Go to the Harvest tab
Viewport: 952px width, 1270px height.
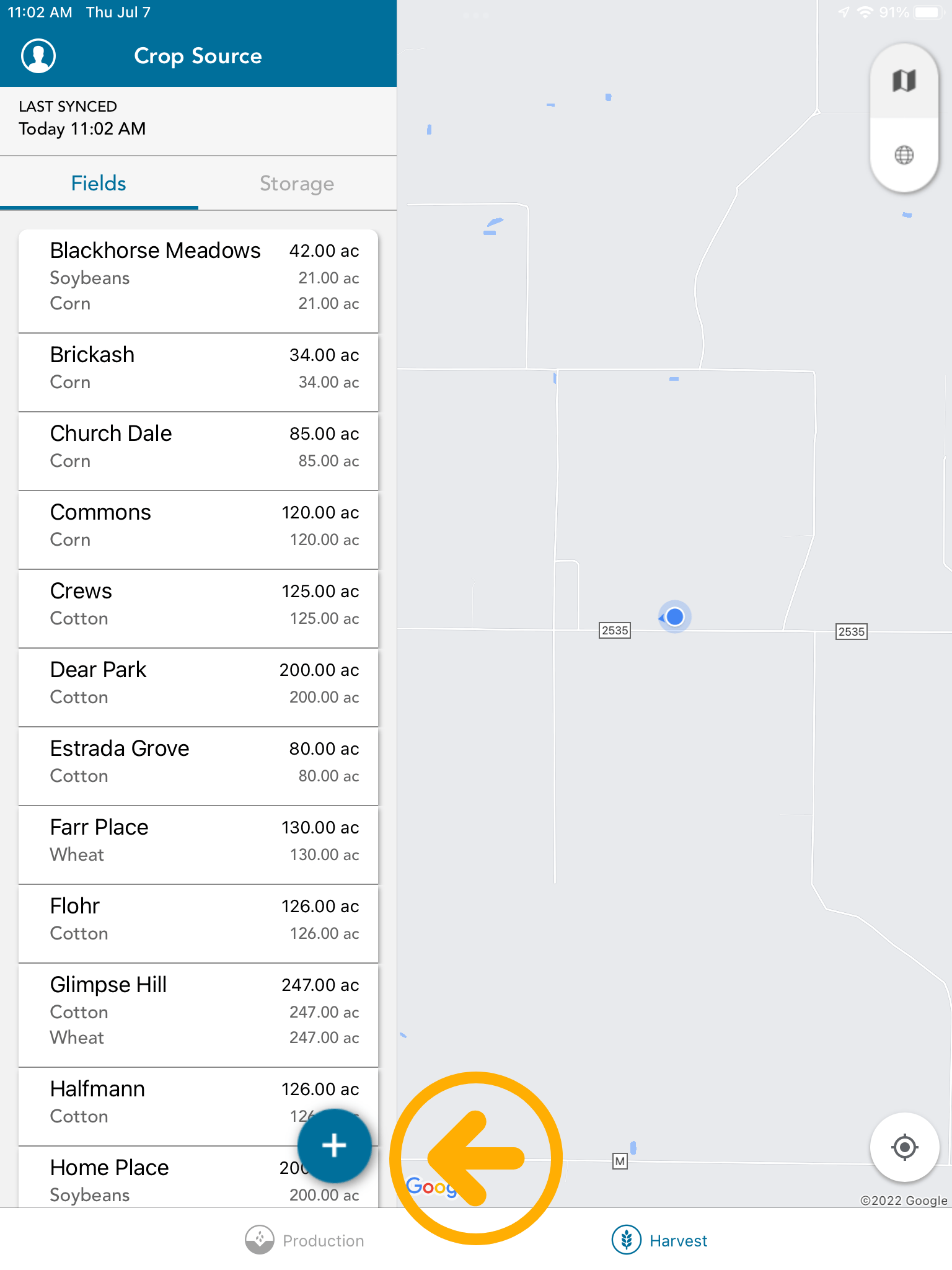pos(659,1240)
